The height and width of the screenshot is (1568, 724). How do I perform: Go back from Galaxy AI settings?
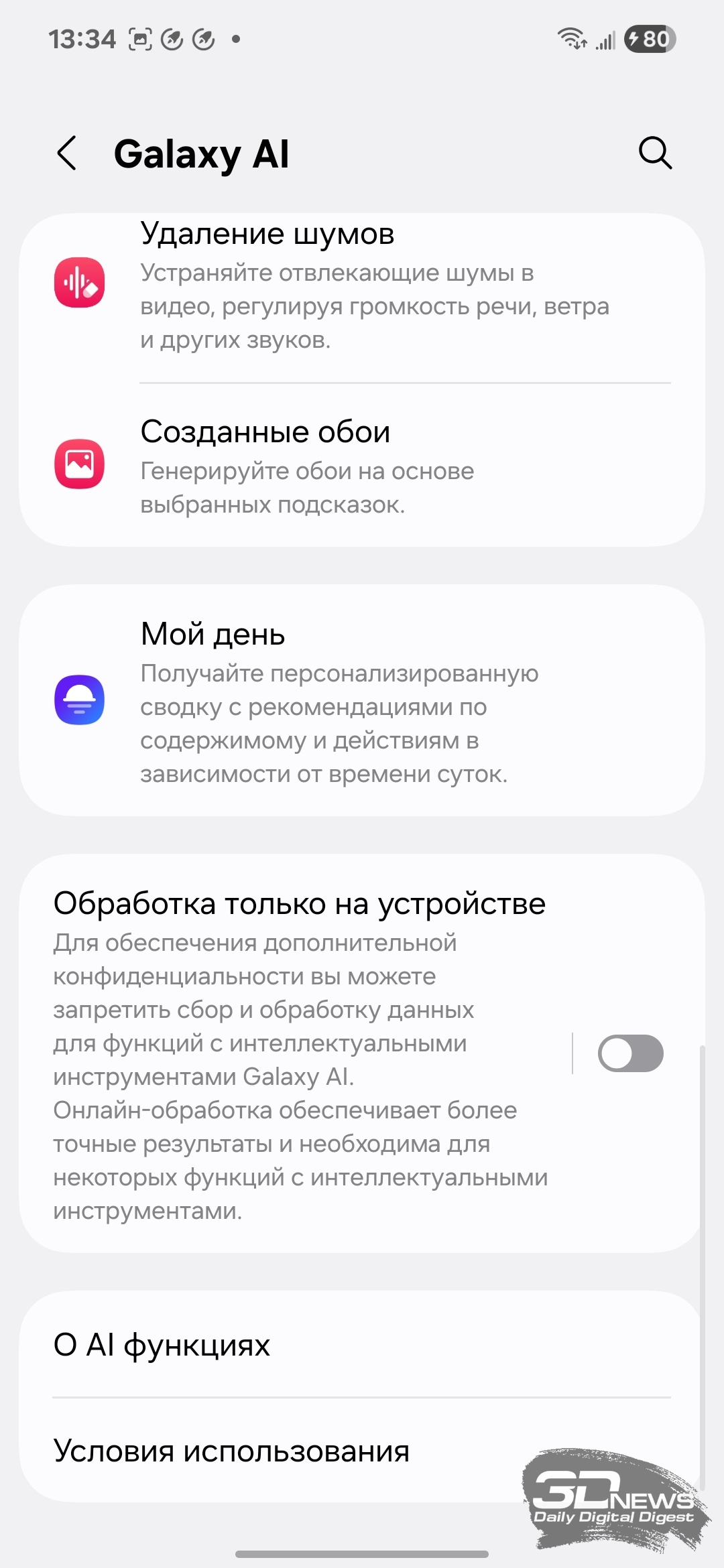pyautogui.click(x=67, y=153)
